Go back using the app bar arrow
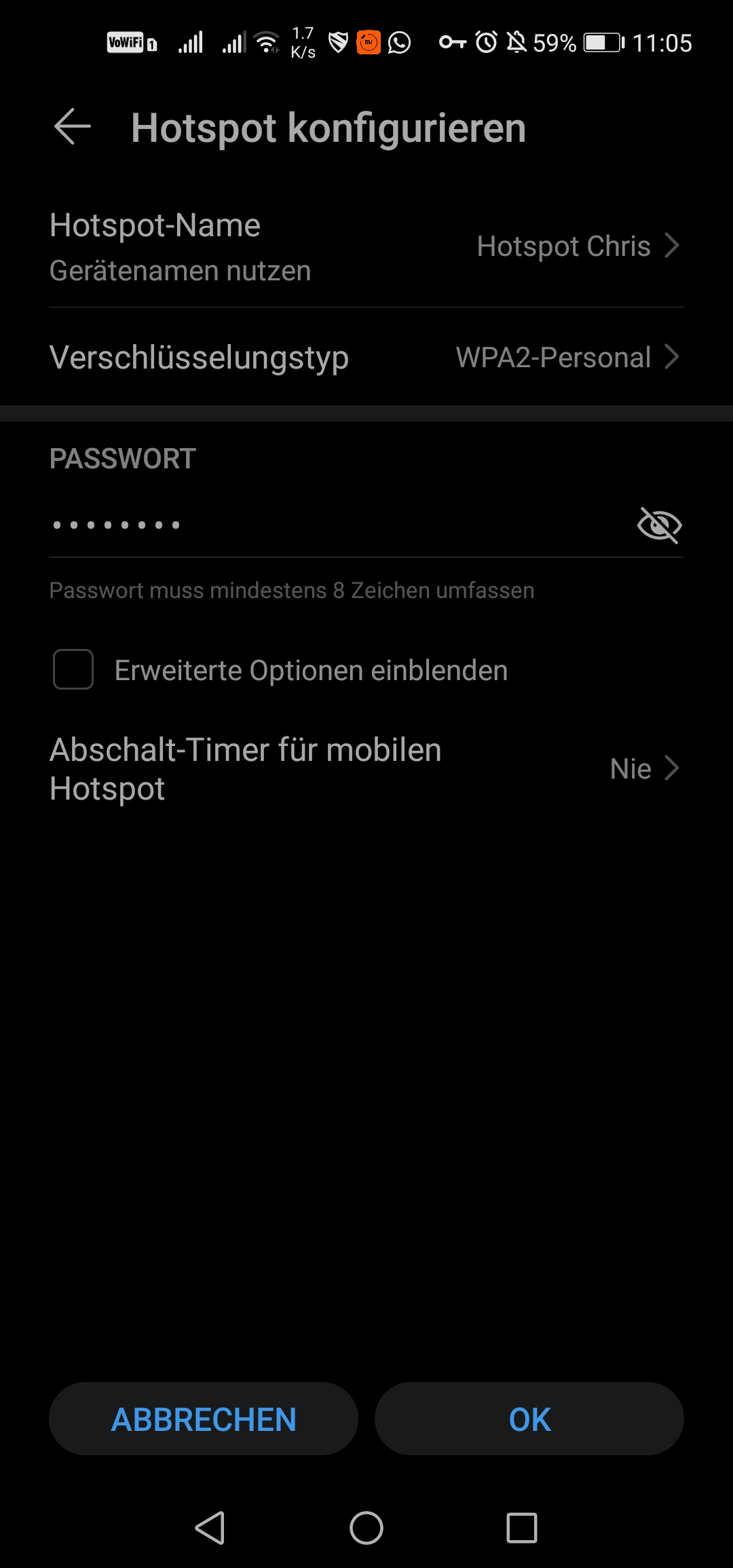The image size is (733, 1568). click(x=72, y=127)
